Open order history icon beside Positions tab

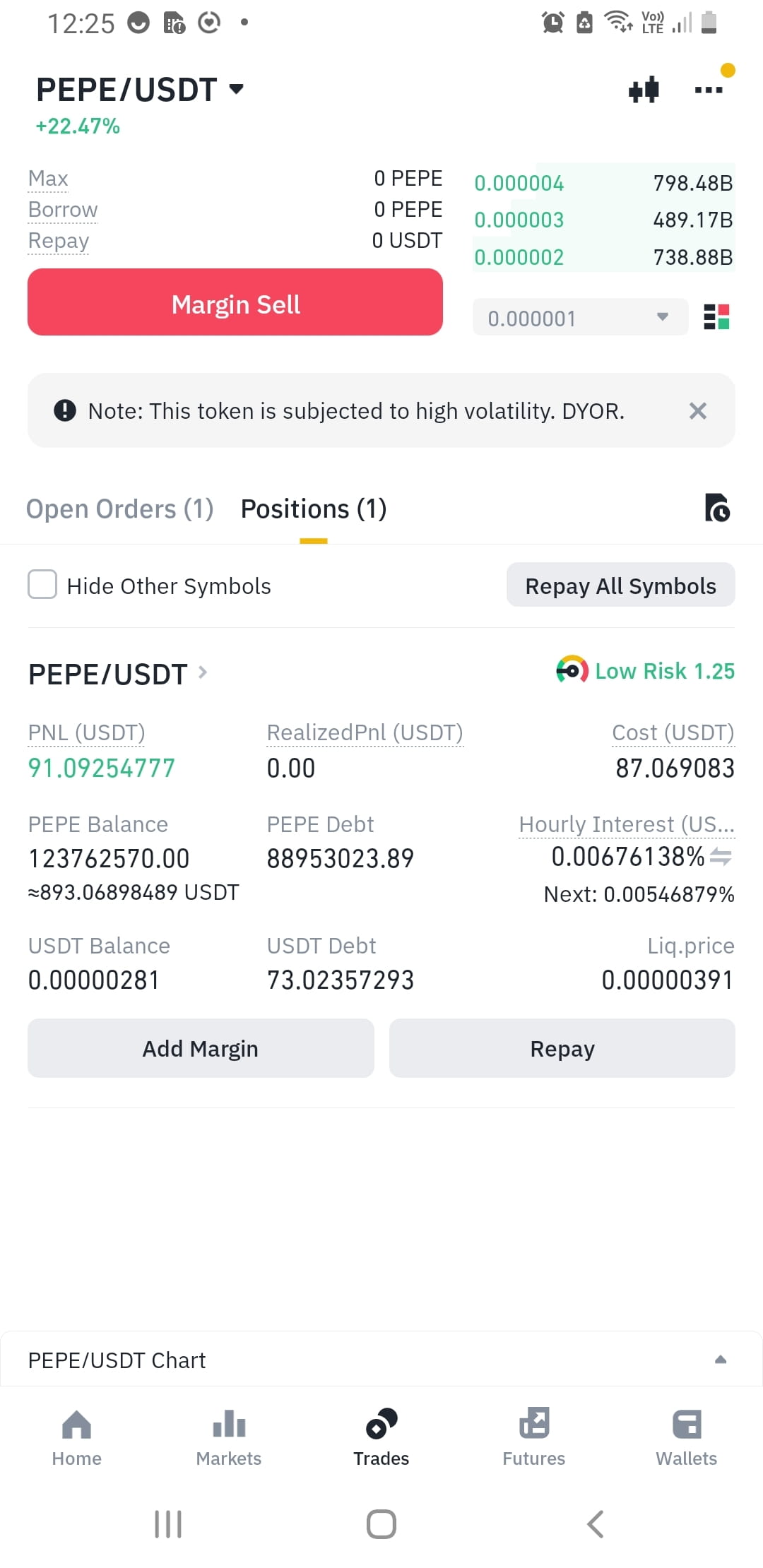(x=716, y=509)
